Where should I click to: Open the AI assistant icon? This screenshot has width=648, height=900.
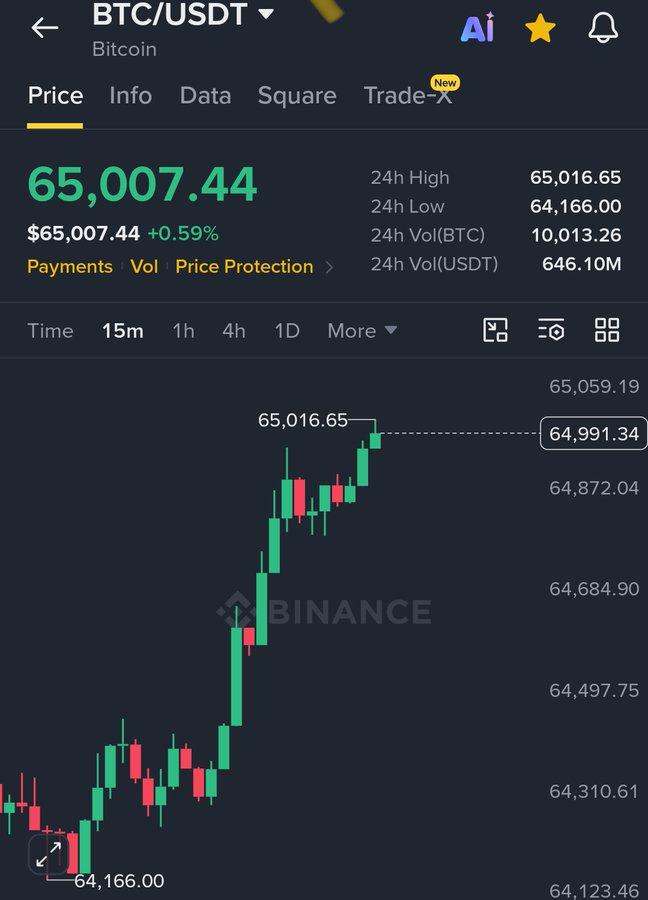(478, 28)
